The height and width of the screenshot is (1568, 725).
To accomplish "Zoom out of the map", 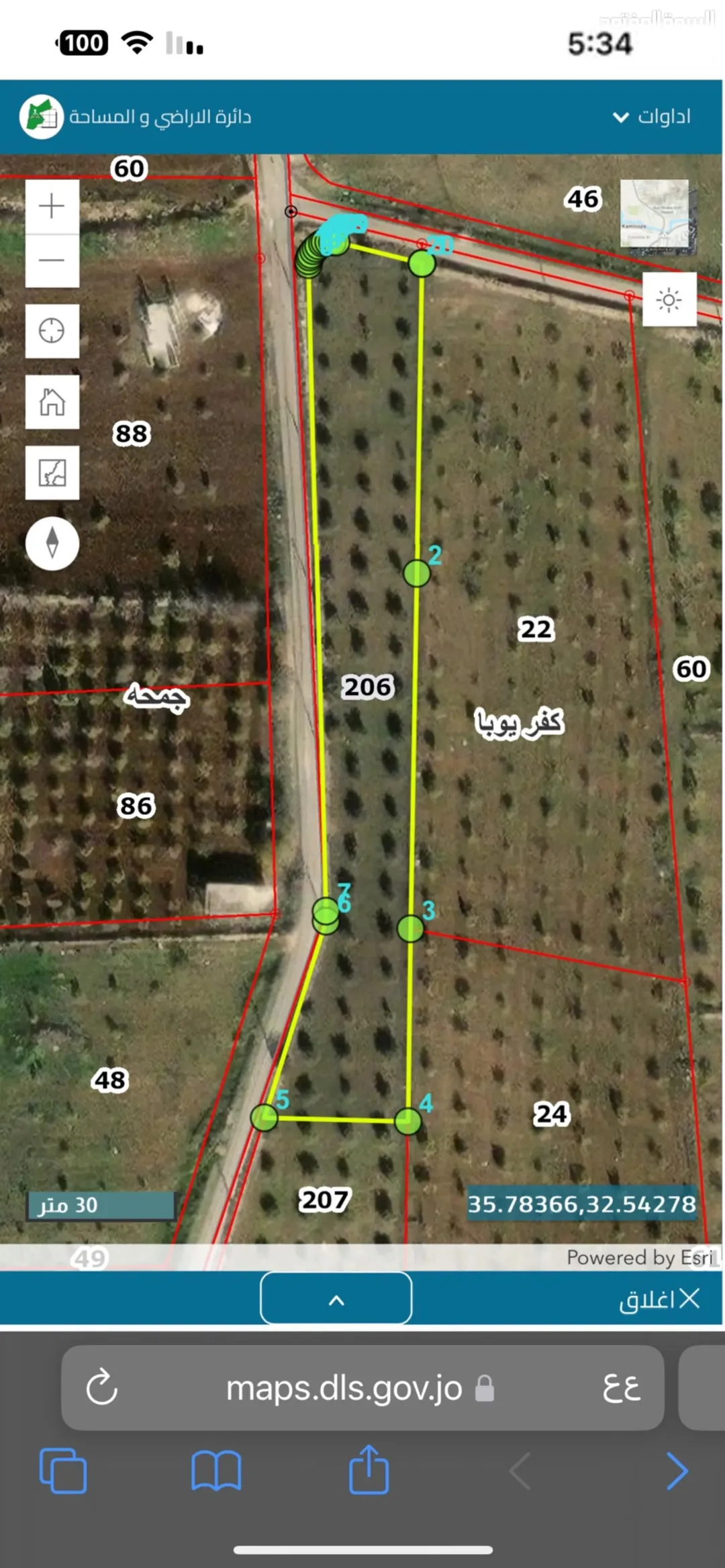I will (52, 260).
